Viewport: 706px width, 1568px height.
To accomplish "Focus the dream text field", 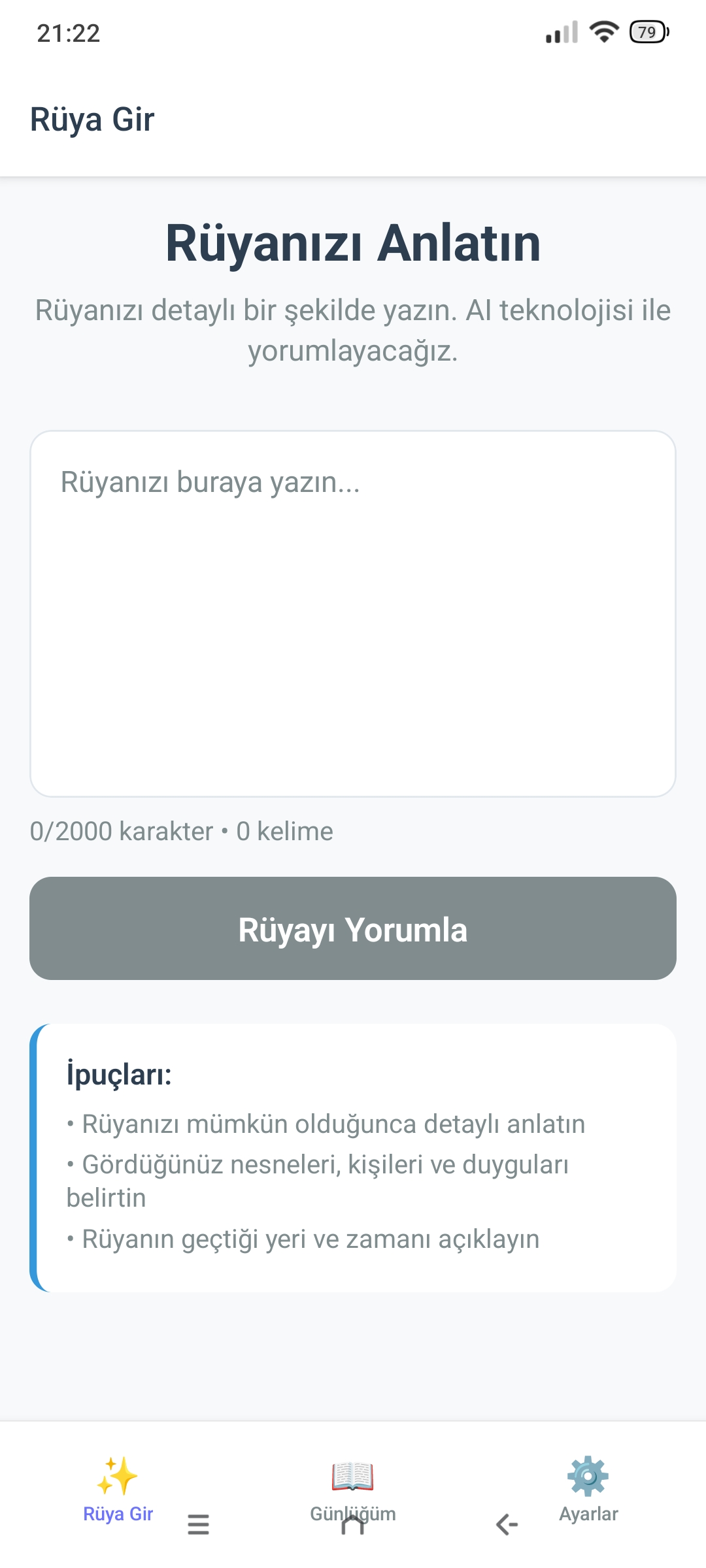I will tap(353, 613).
